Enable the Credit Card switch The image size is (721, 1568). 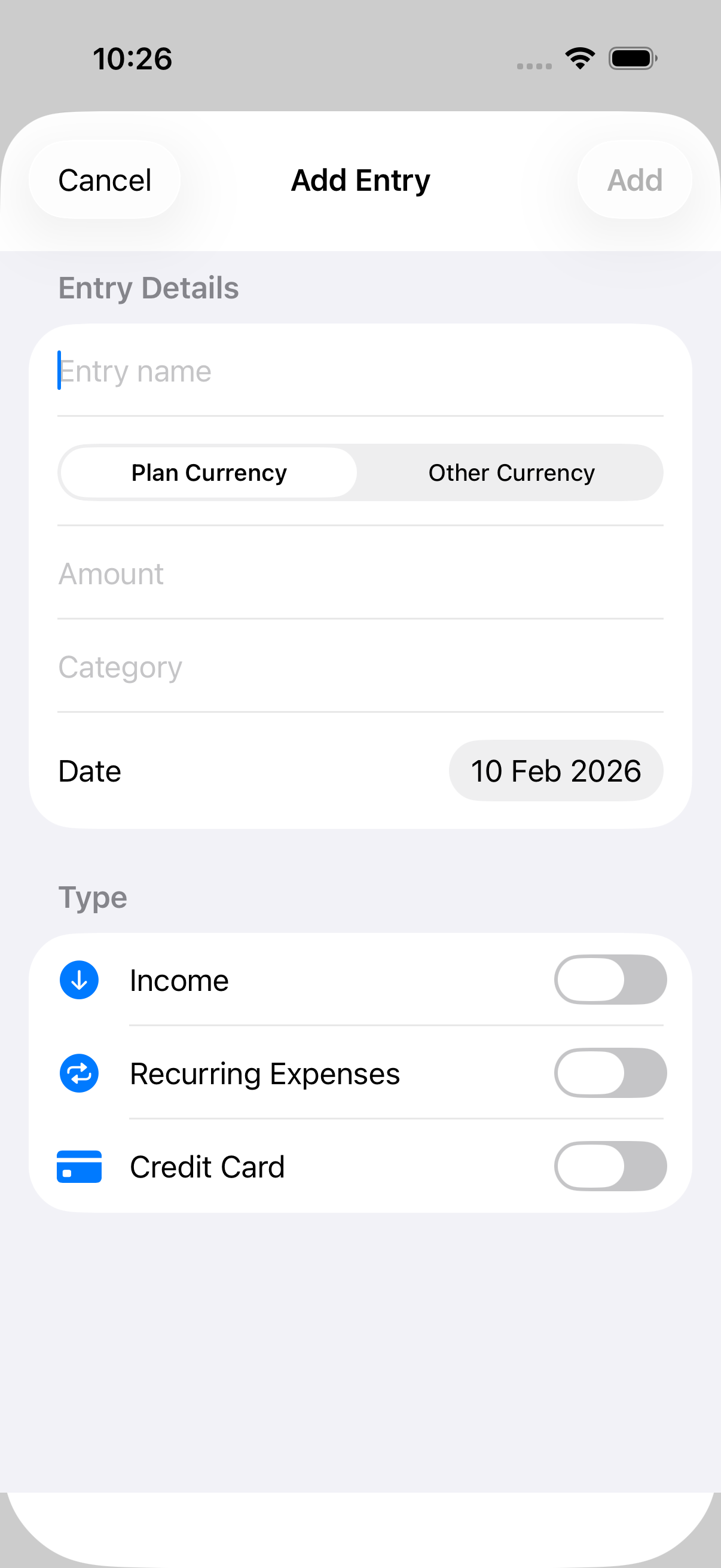coord(610,1166)
